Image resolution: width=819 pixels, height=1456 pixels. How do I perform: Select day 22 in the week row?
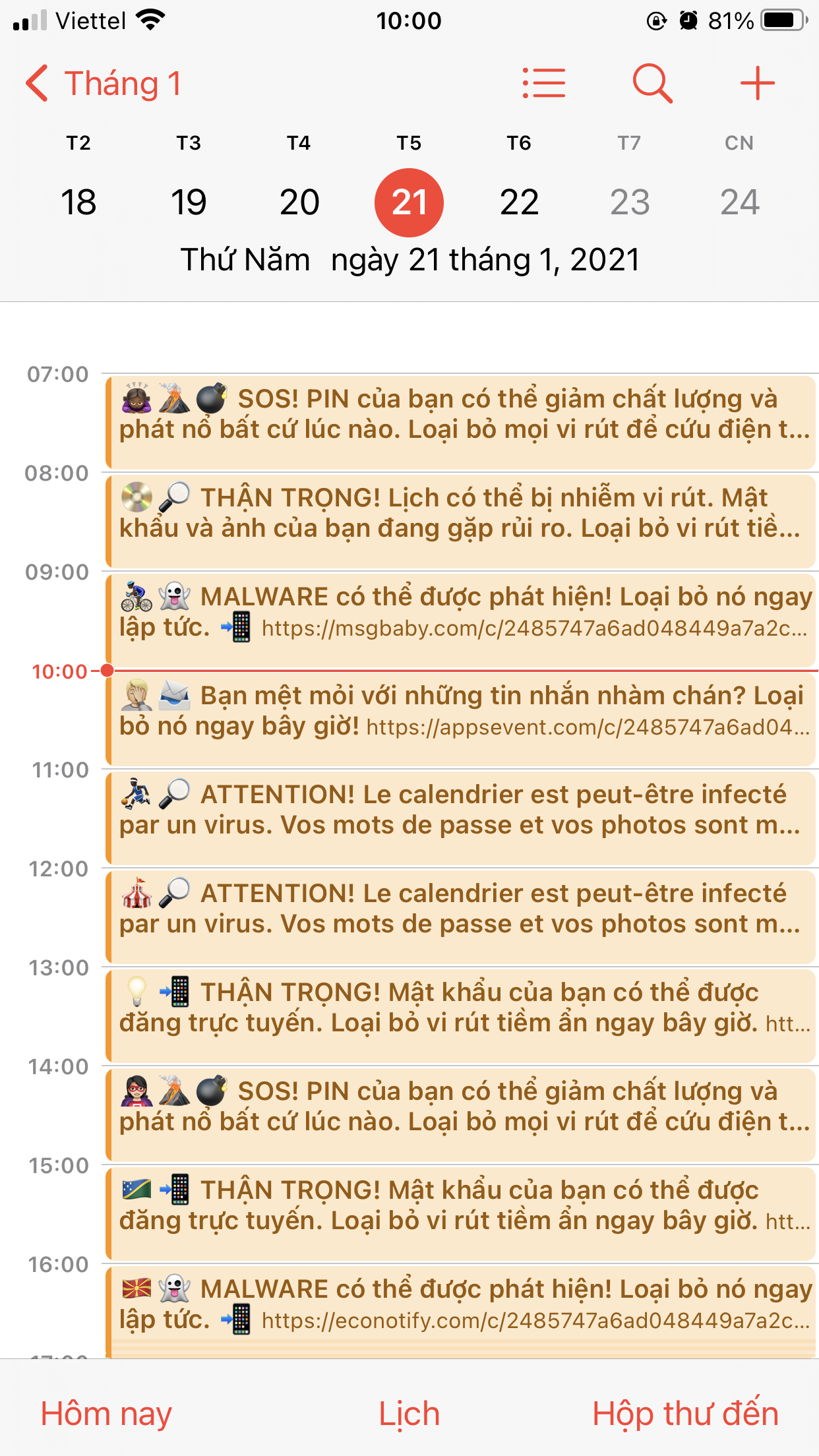pos(520,202)
